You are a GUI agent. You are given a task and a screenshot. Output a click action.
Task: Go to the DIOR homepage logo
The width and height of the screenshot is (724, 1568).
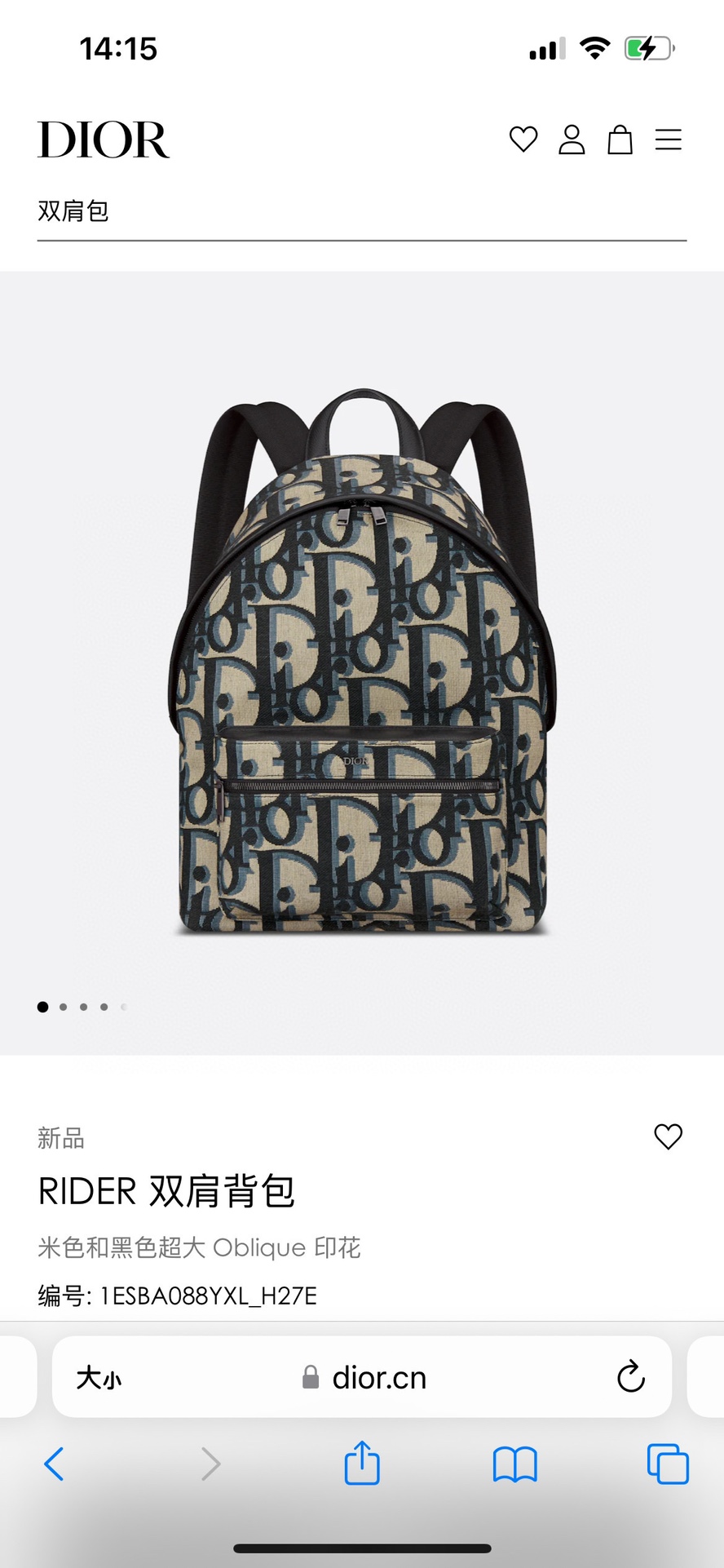point(104,140)
